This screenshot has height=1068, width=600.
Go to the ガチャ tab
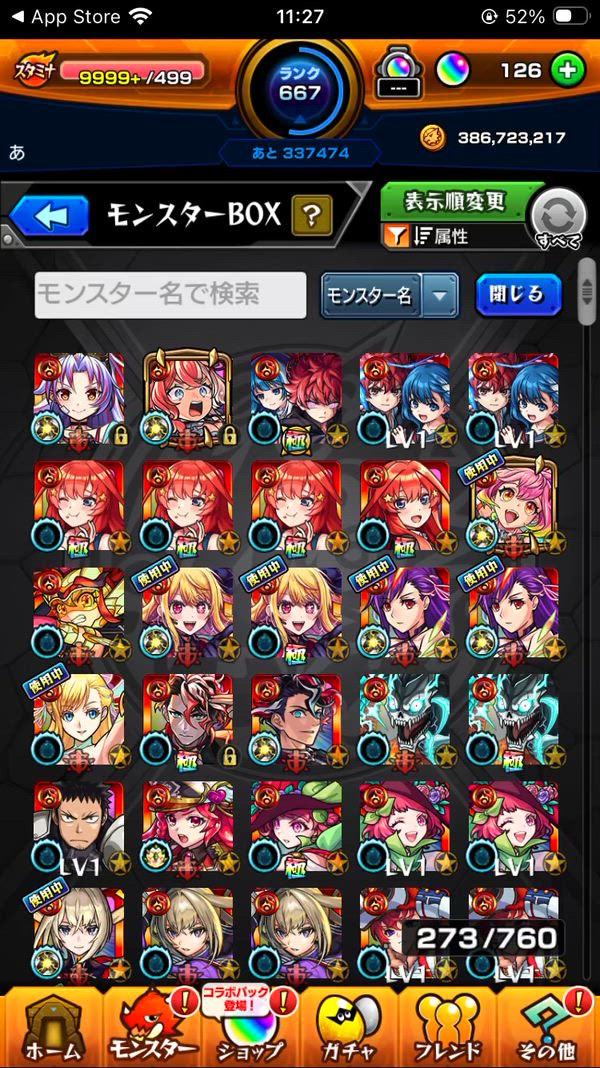point(349,1028)
